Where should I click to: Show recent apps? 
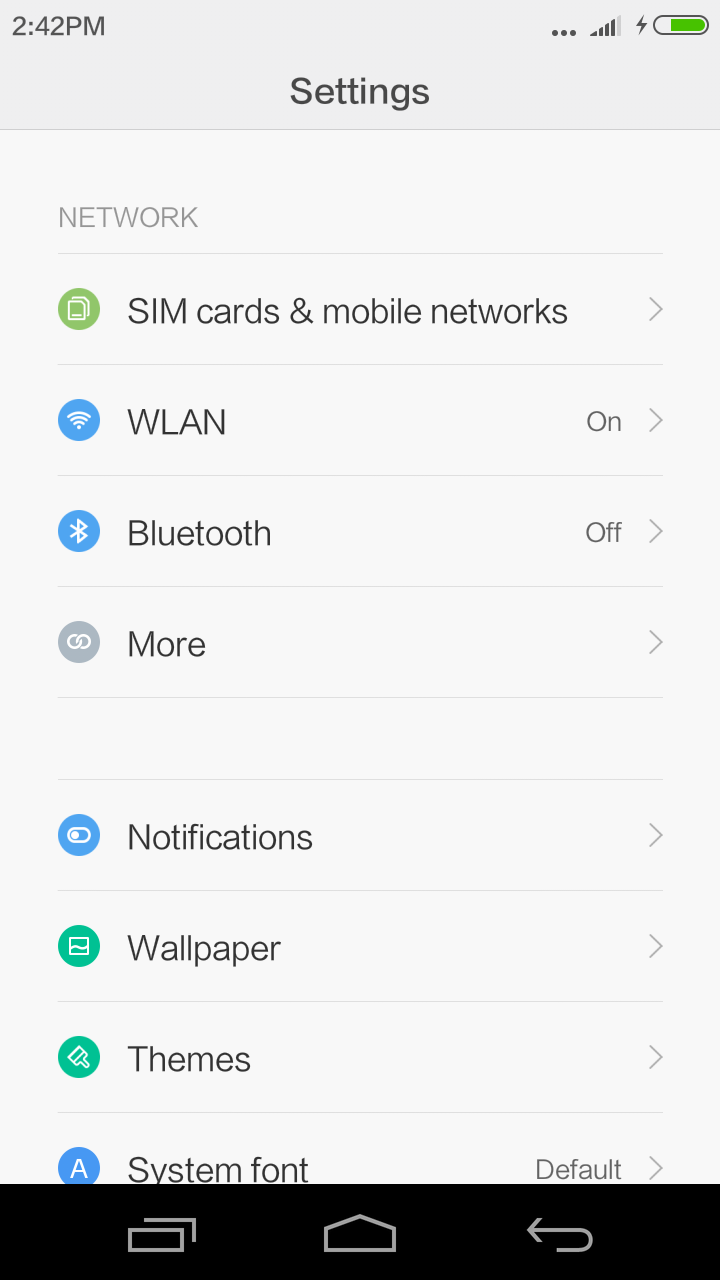coord(161,1235)
